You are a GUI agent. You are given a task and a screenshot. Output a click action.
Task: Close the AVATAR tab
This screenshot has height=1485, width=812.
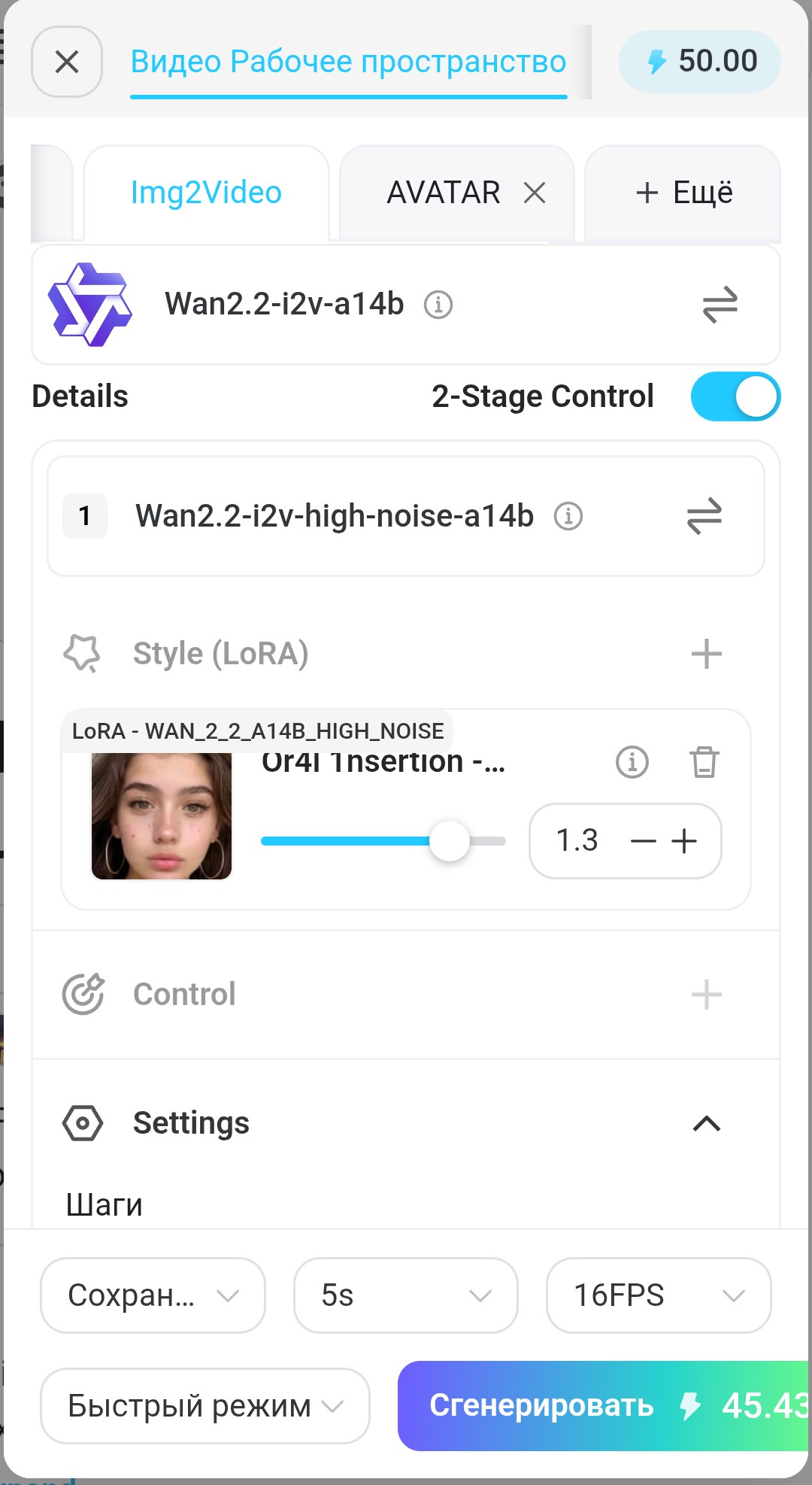pos(535,193)
